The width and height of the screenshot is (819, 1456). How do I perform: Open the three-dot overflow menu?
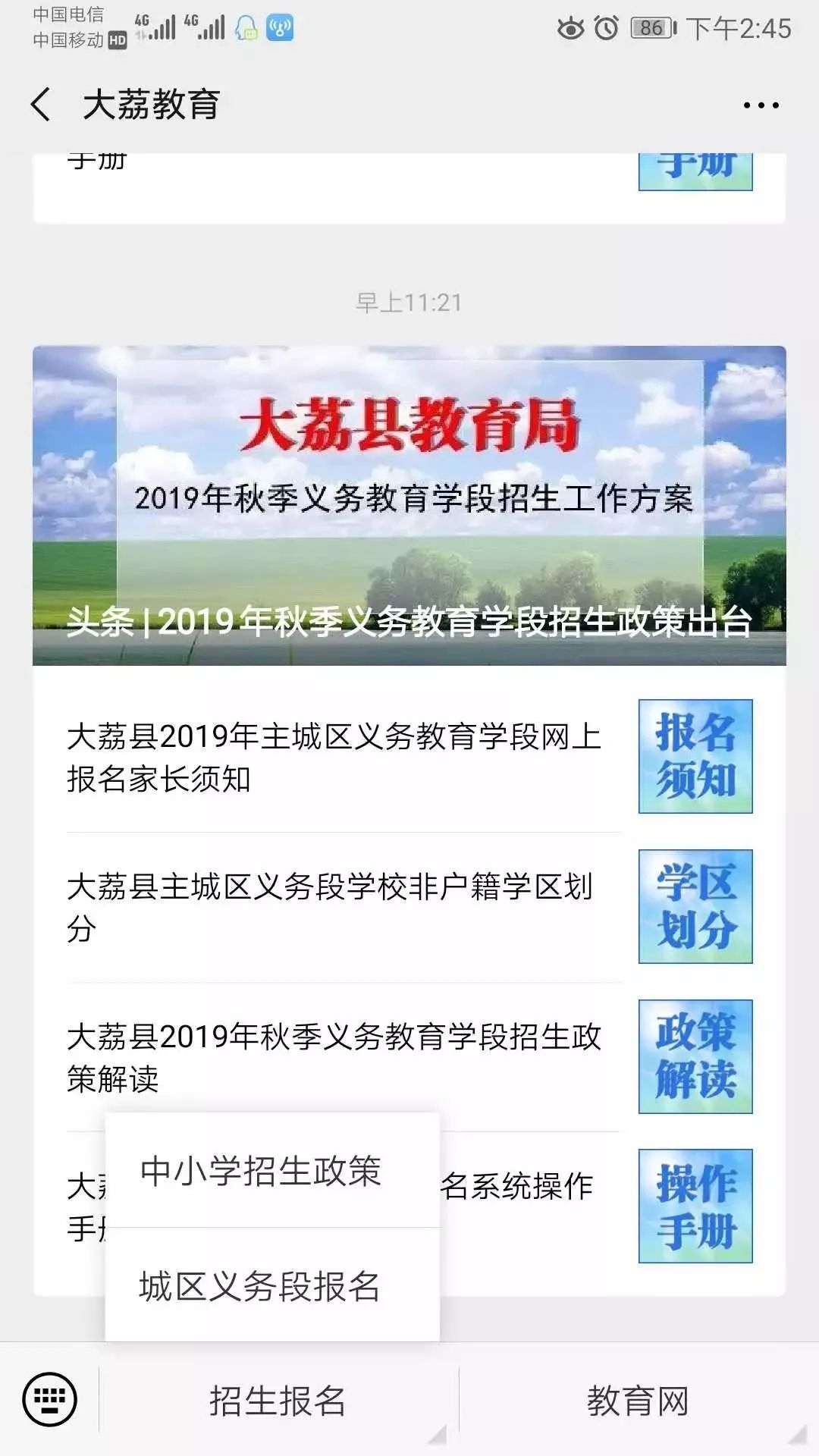pyautogui.click(x=761, y=105)
